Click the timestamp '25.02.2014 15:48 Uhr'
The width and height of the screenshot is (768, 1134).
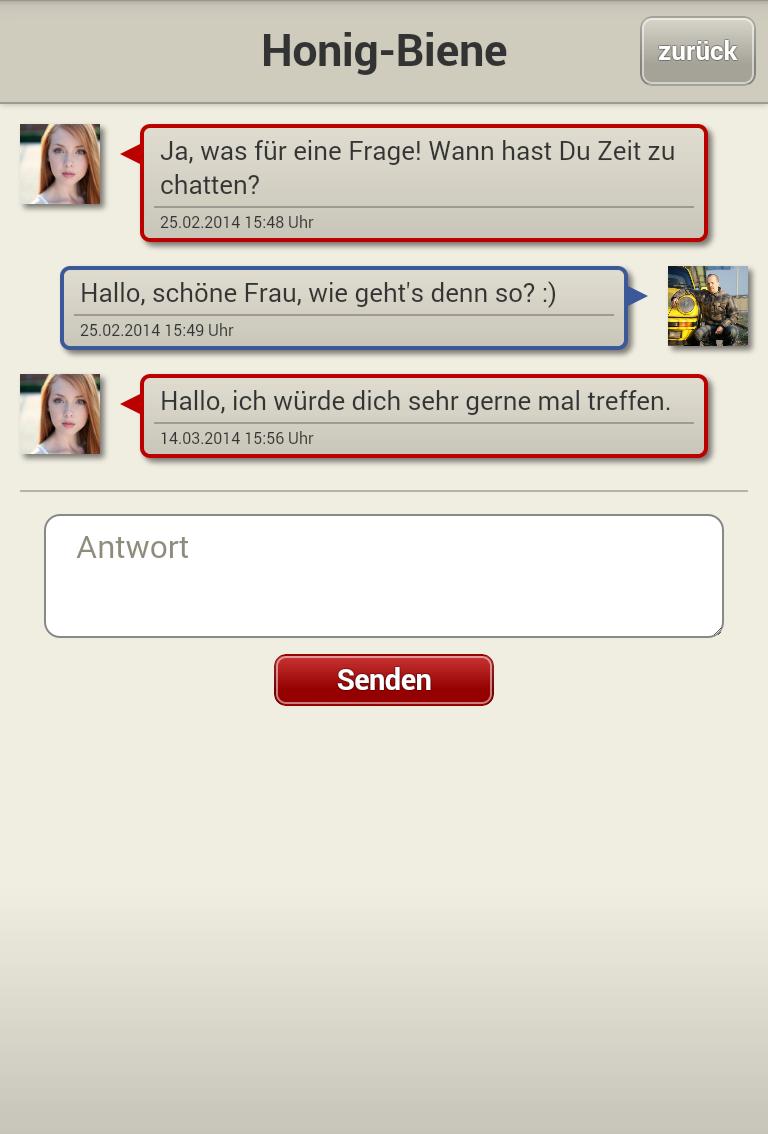[236, 222]
